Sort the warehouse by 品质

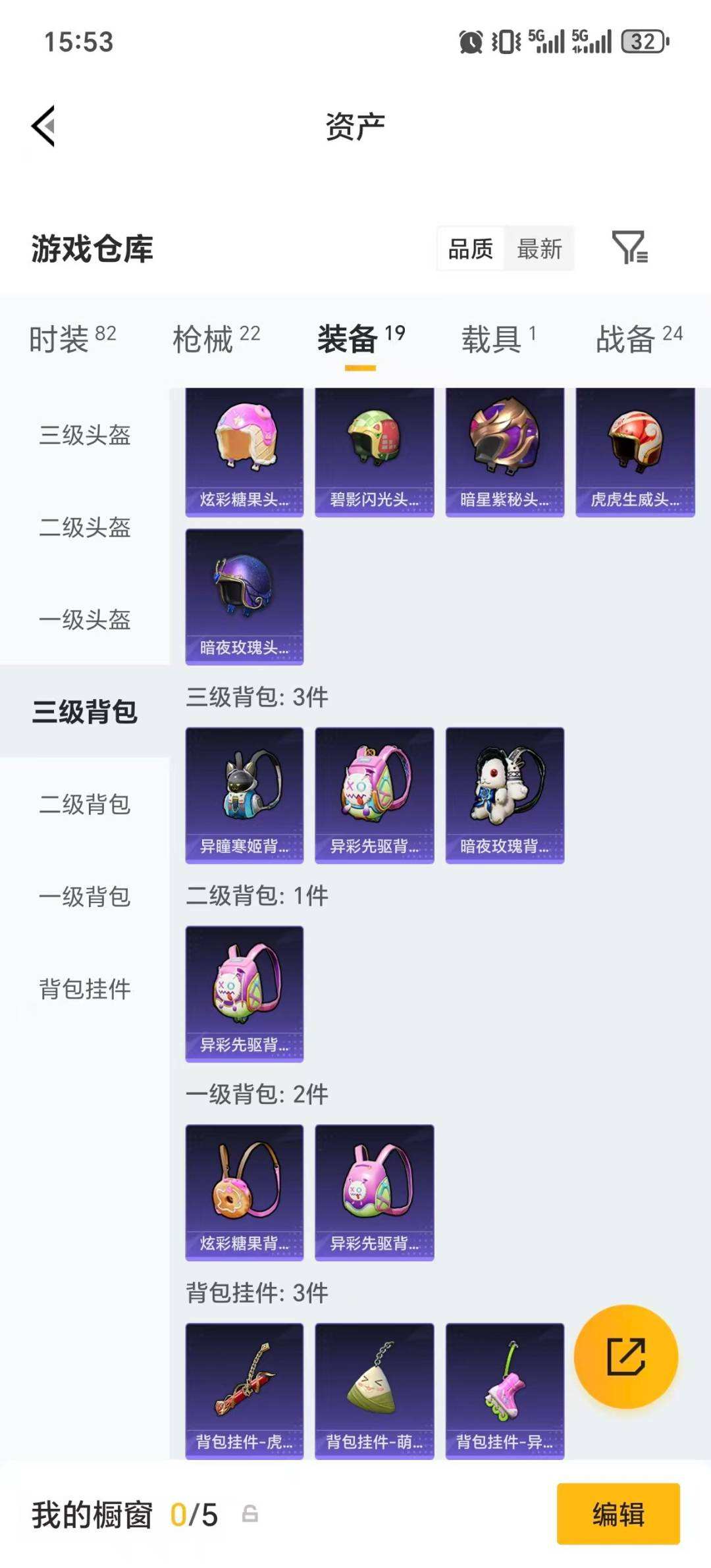point(471,249)
